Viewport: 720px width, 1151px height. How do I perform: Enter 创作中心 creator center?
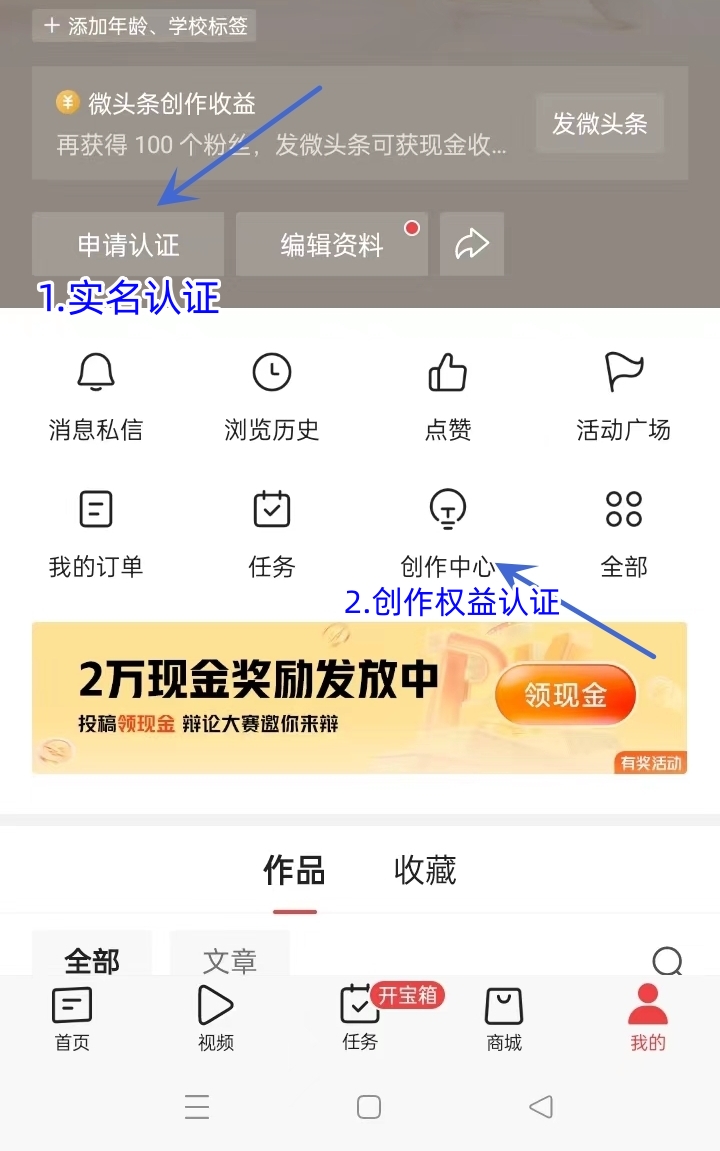(447, 534)
